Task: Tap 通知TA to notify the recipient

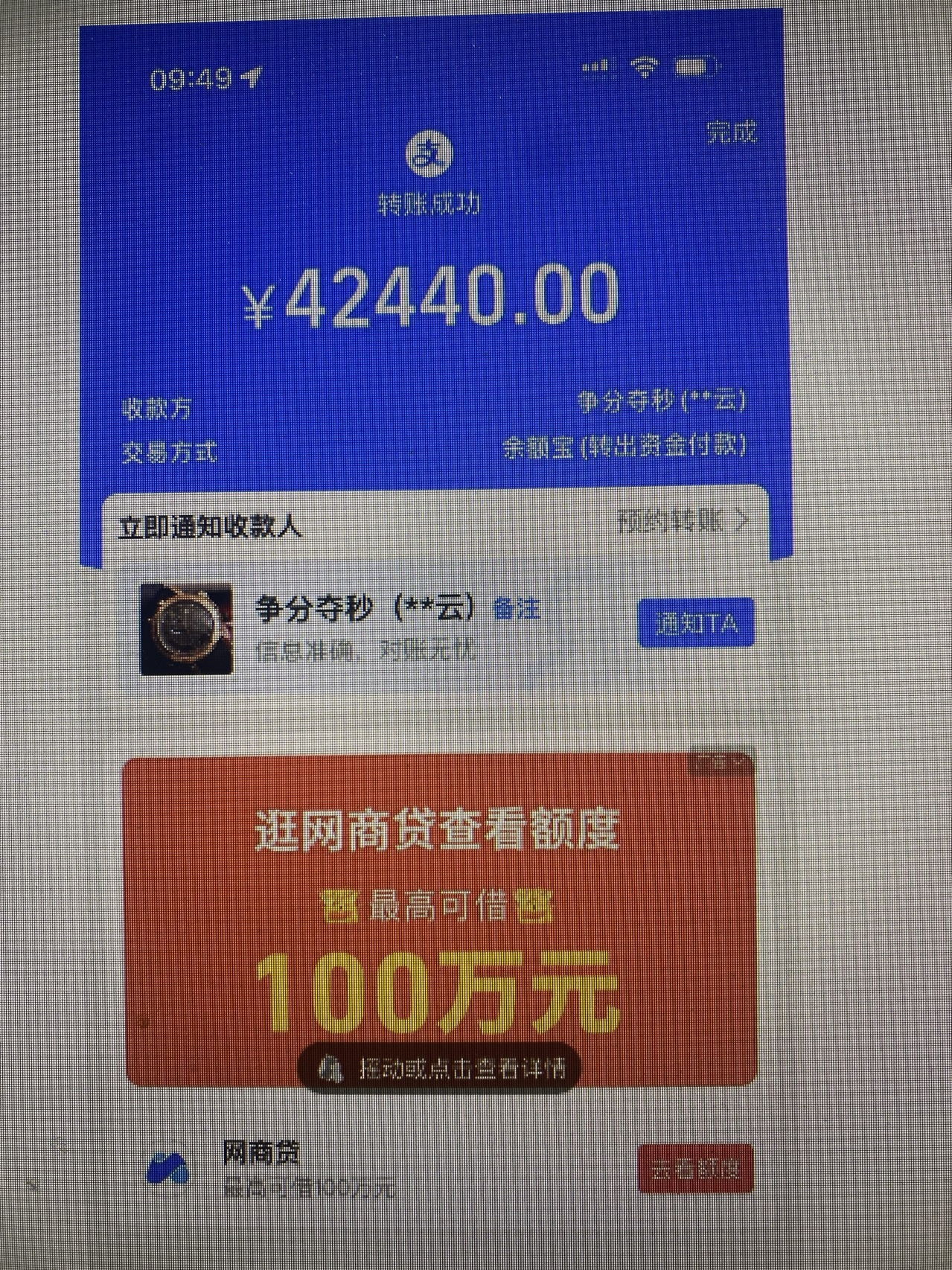Action: click(x=696, y=623)
